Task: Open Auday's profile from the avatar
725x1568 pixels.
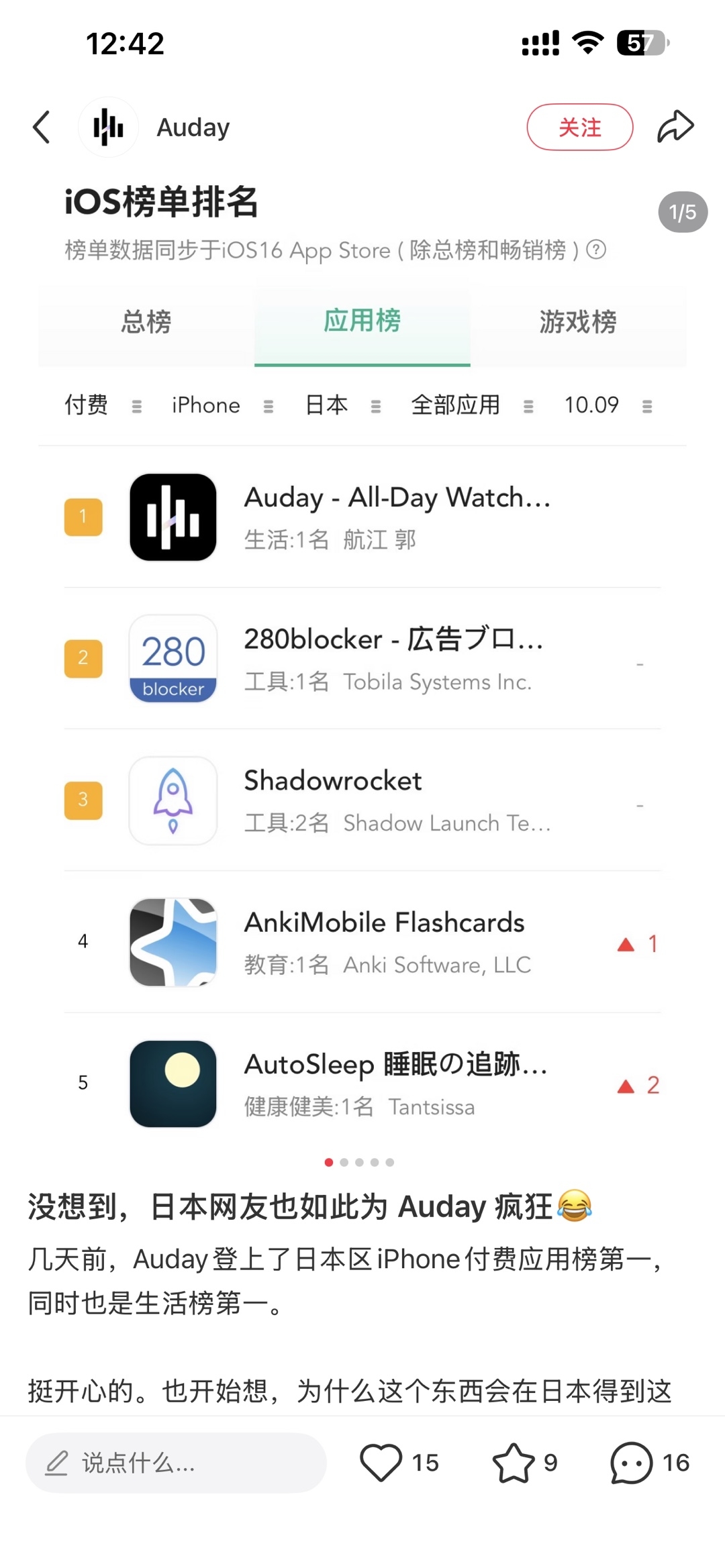Action: tap(108, 127)
